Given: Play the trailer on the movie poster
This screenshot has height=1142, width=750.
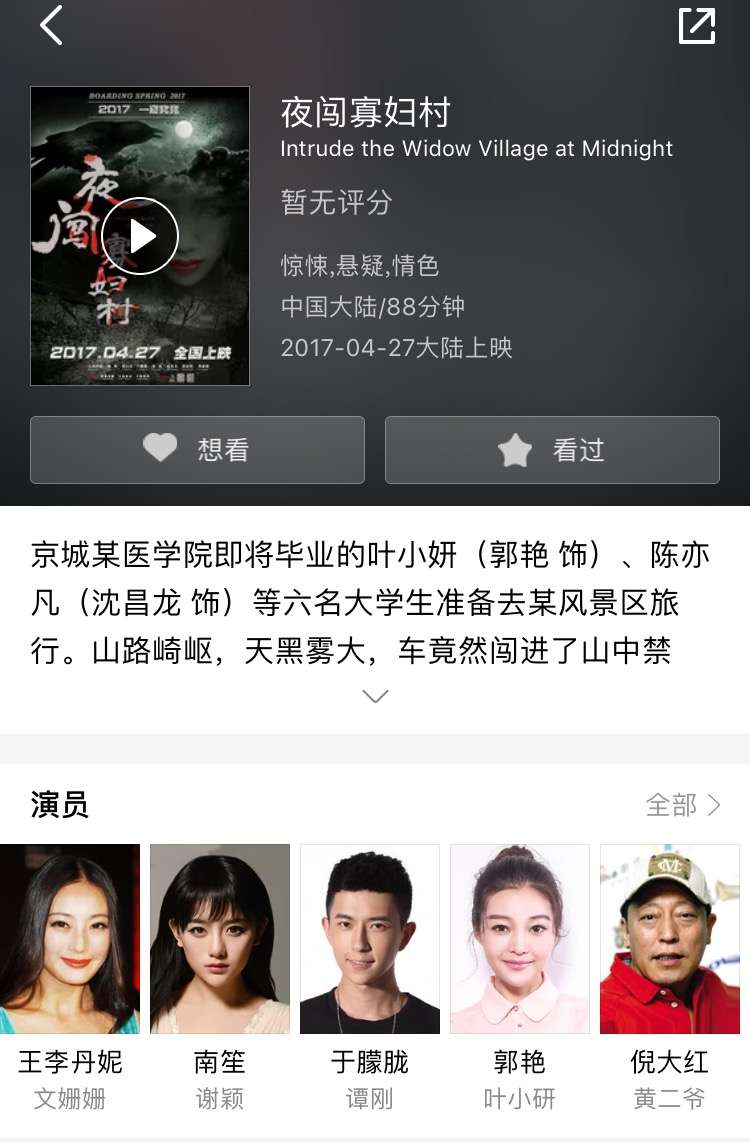Looking at the screenshot, I should coord(140,237).
